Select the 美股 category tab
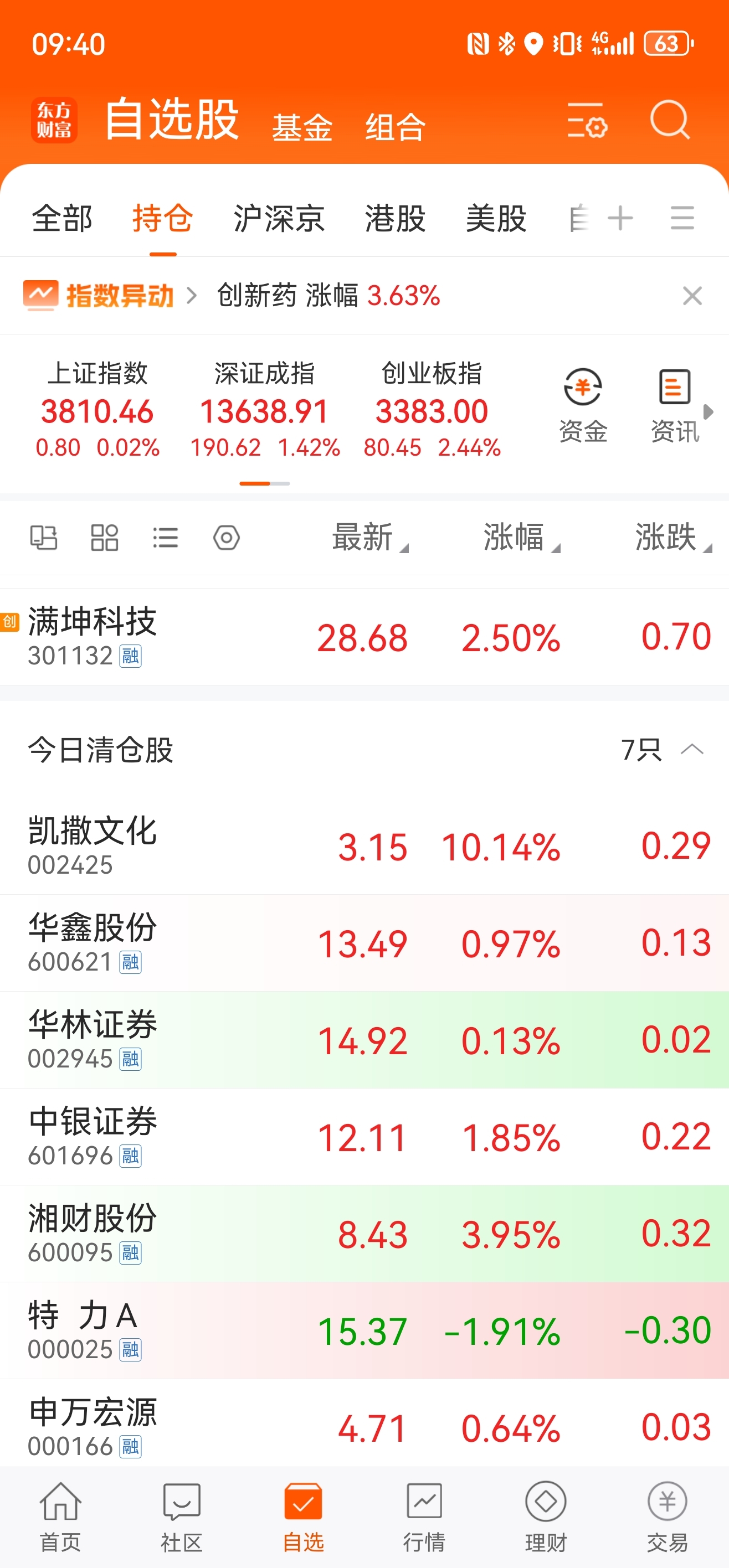 point(496,218)
